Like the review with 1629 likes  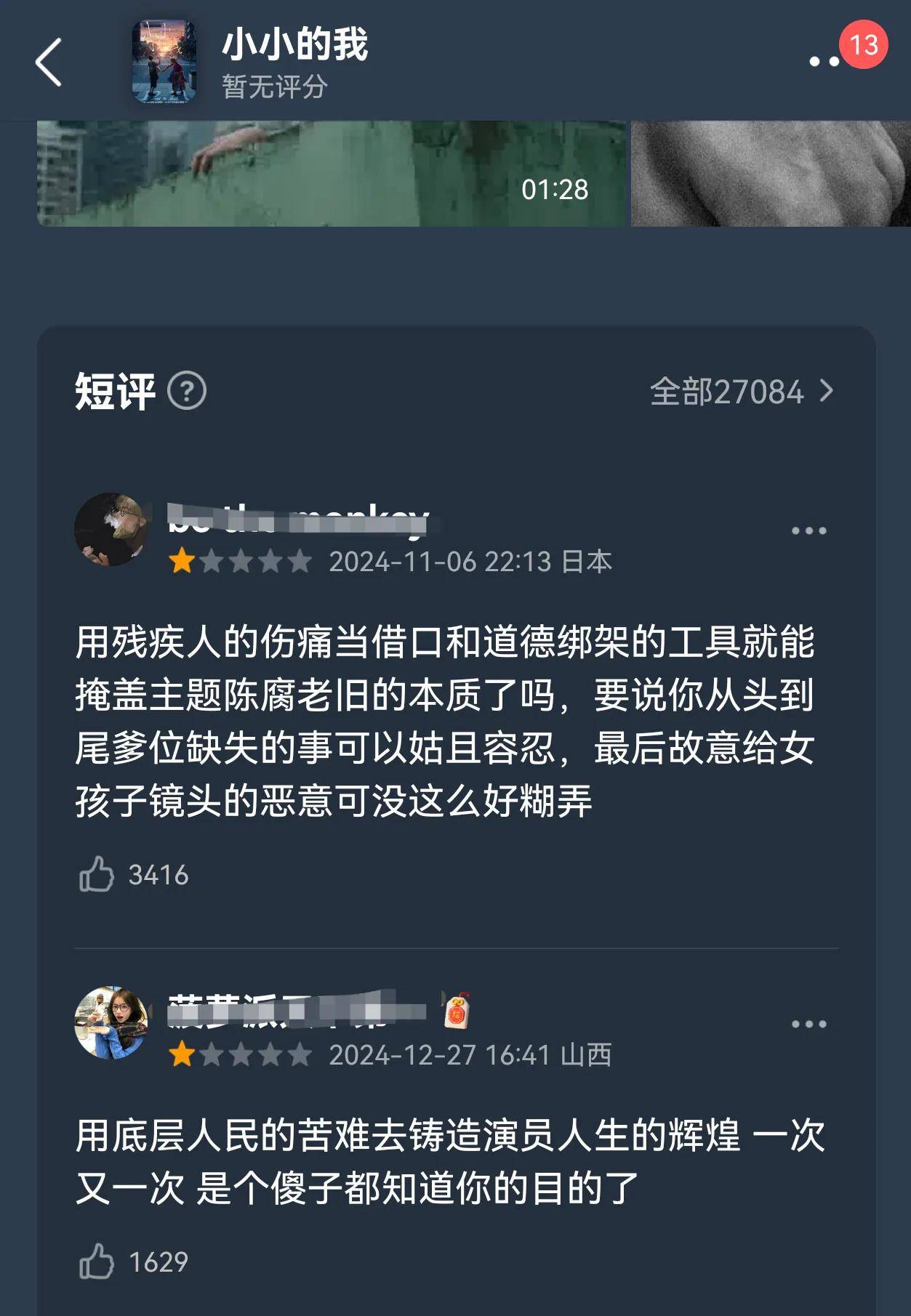tap(97, 1261)
